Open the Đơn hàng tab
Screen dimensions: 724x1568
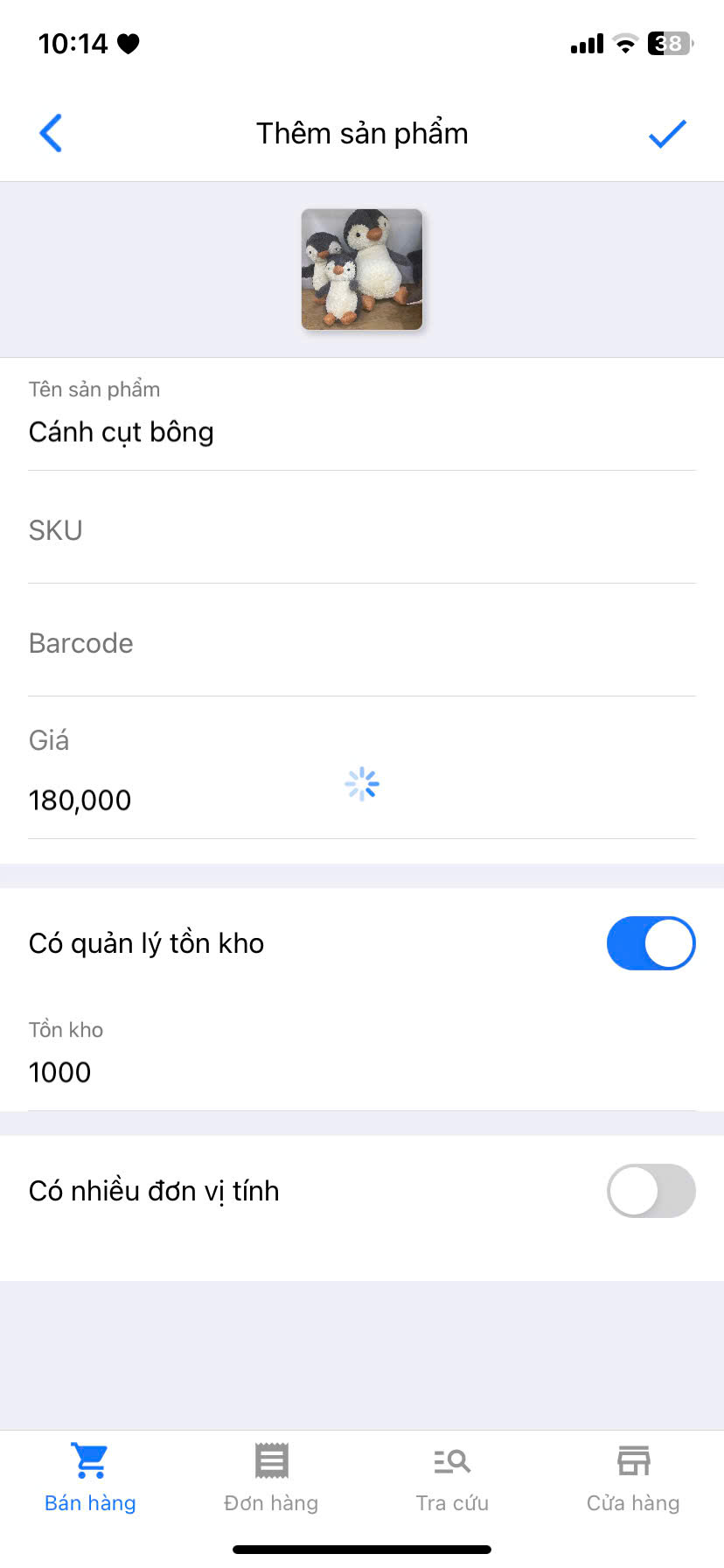pyautogui.click(x=271, y=1478)
